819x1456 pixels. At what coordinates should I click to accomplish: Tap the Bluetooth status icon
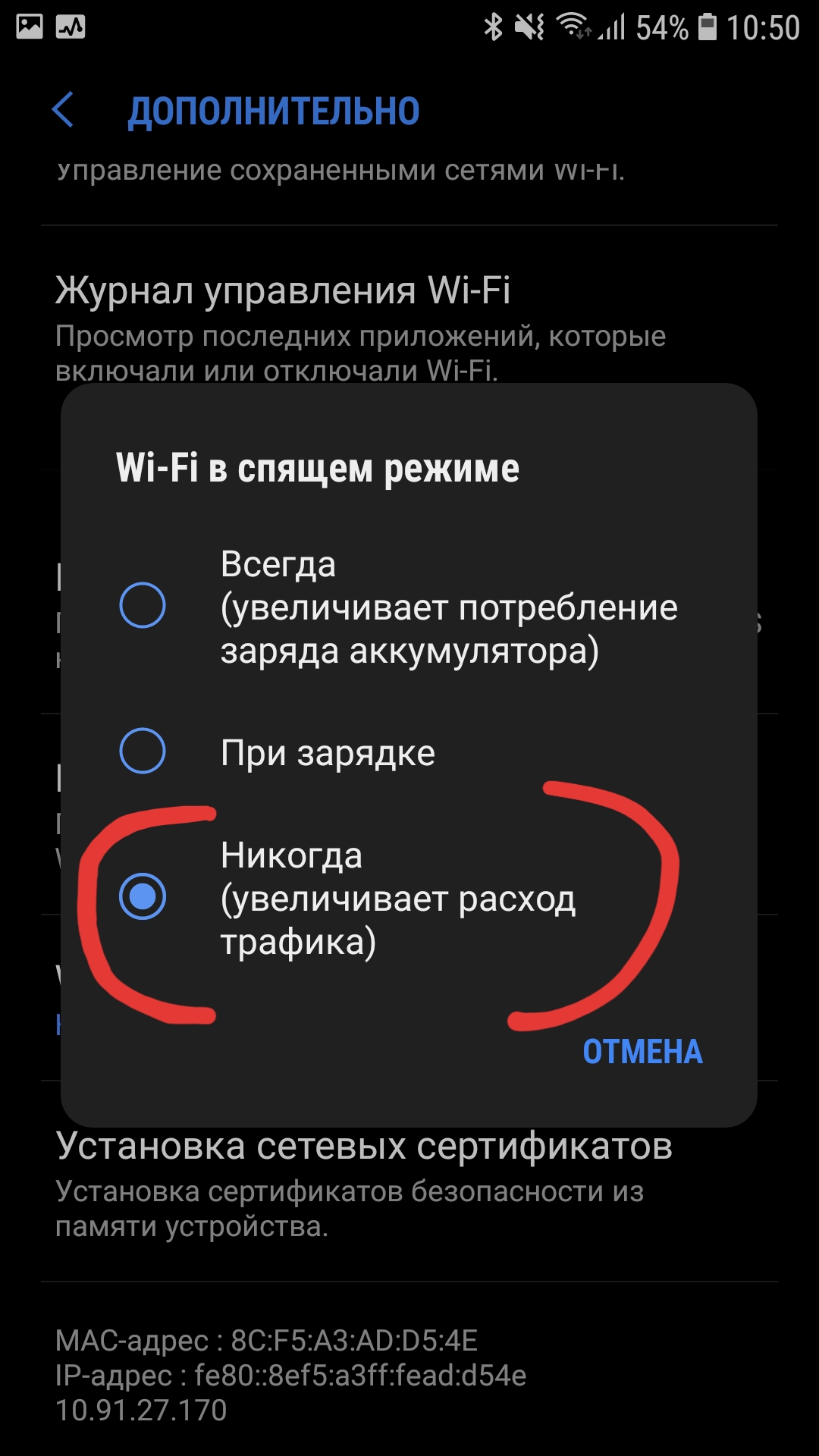coord(492,25)
